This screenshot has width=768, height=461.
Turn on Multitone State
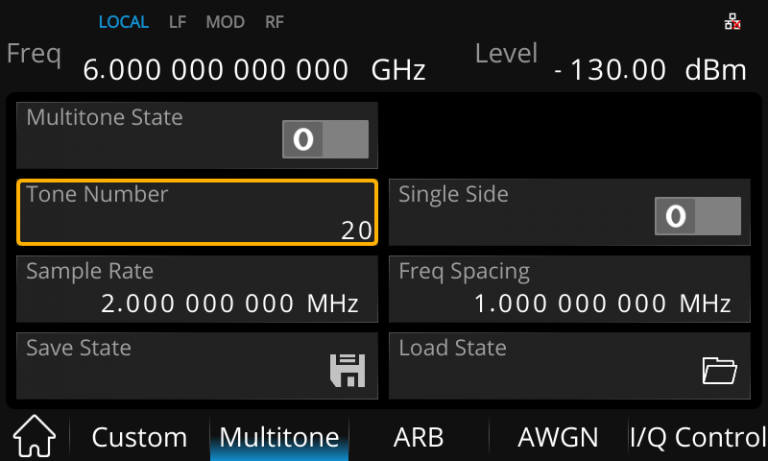(325, 140)
